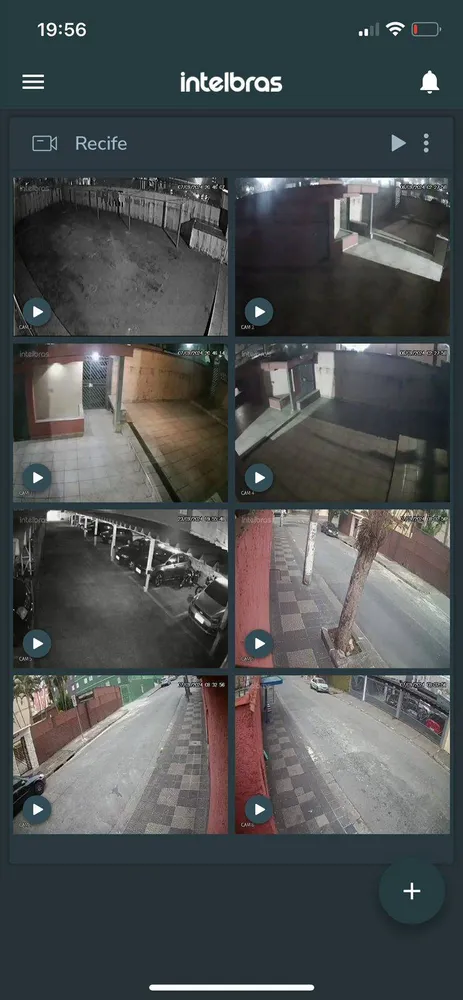Open the notifications bell
This screenshot has width=463, height=1000.
click(x=430, y=82)
